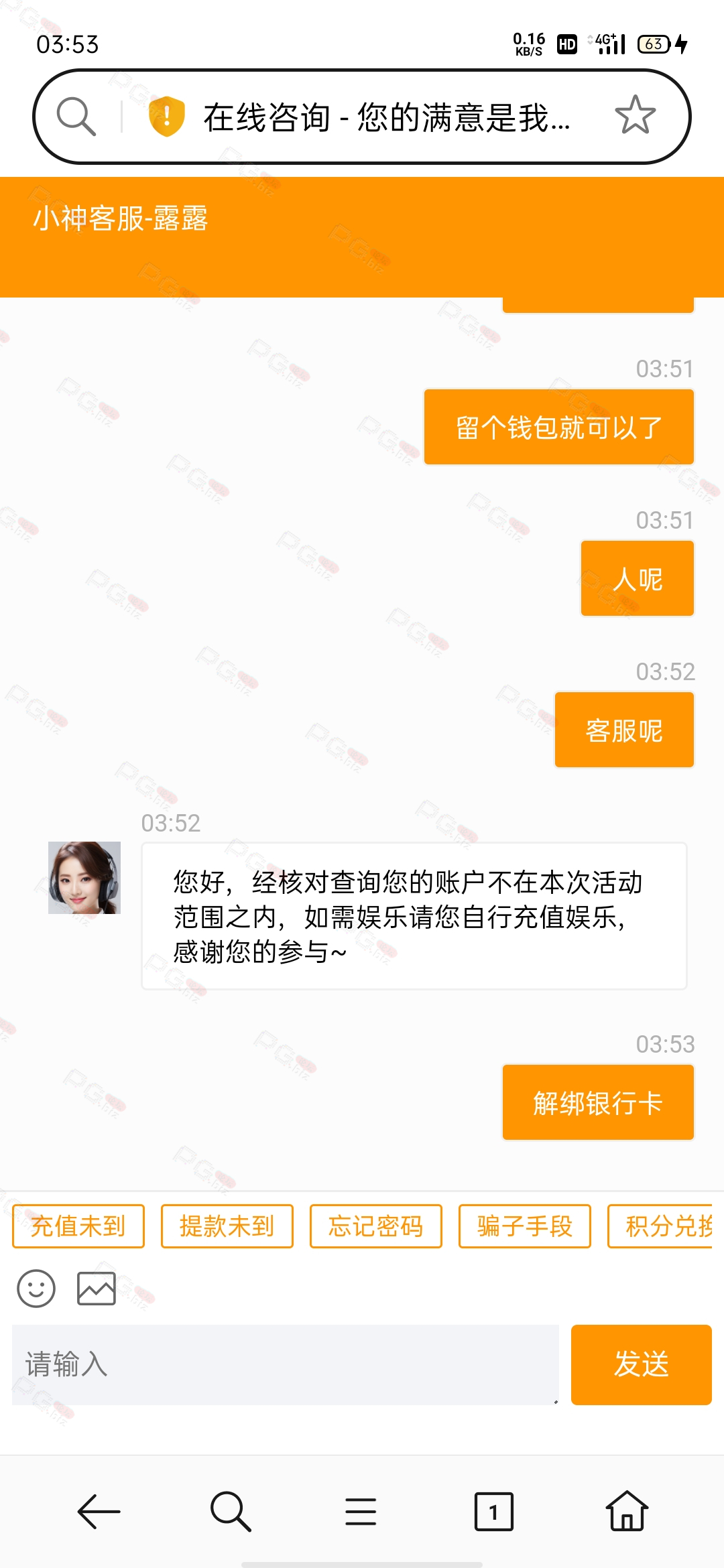Focus the 请输入 message field
The height and width of the screenshot is (1568, 724).
(x=285, y=1364)
